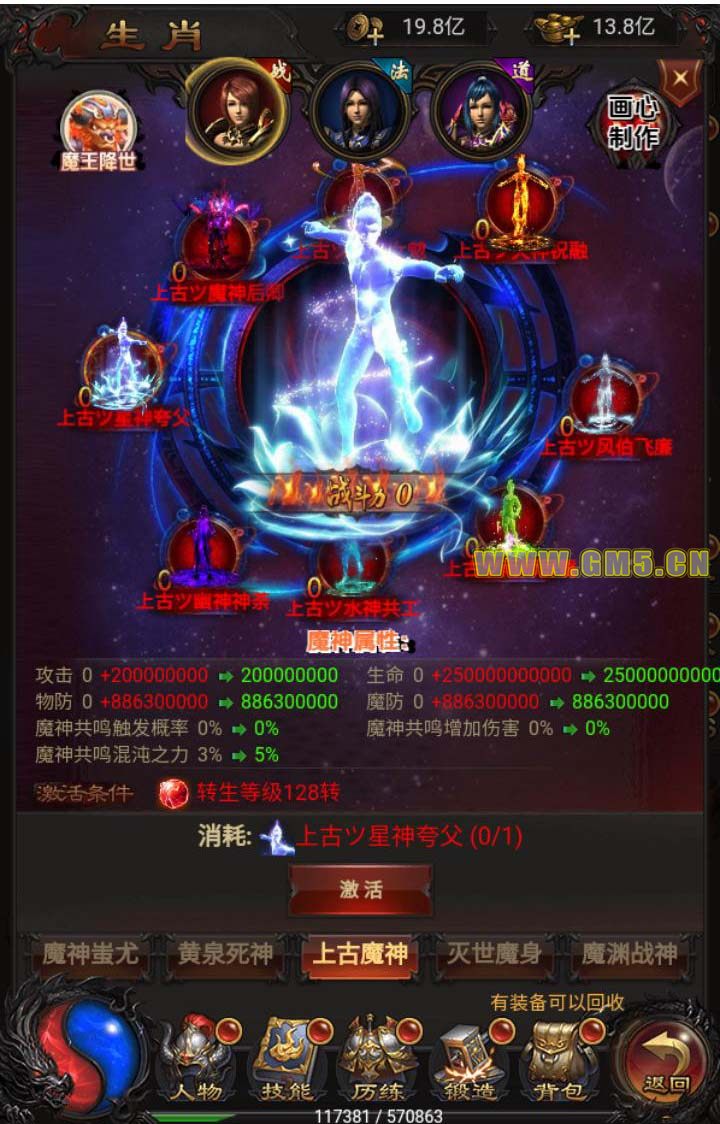Open the 魔王降世 event icon

click(98, 128)
